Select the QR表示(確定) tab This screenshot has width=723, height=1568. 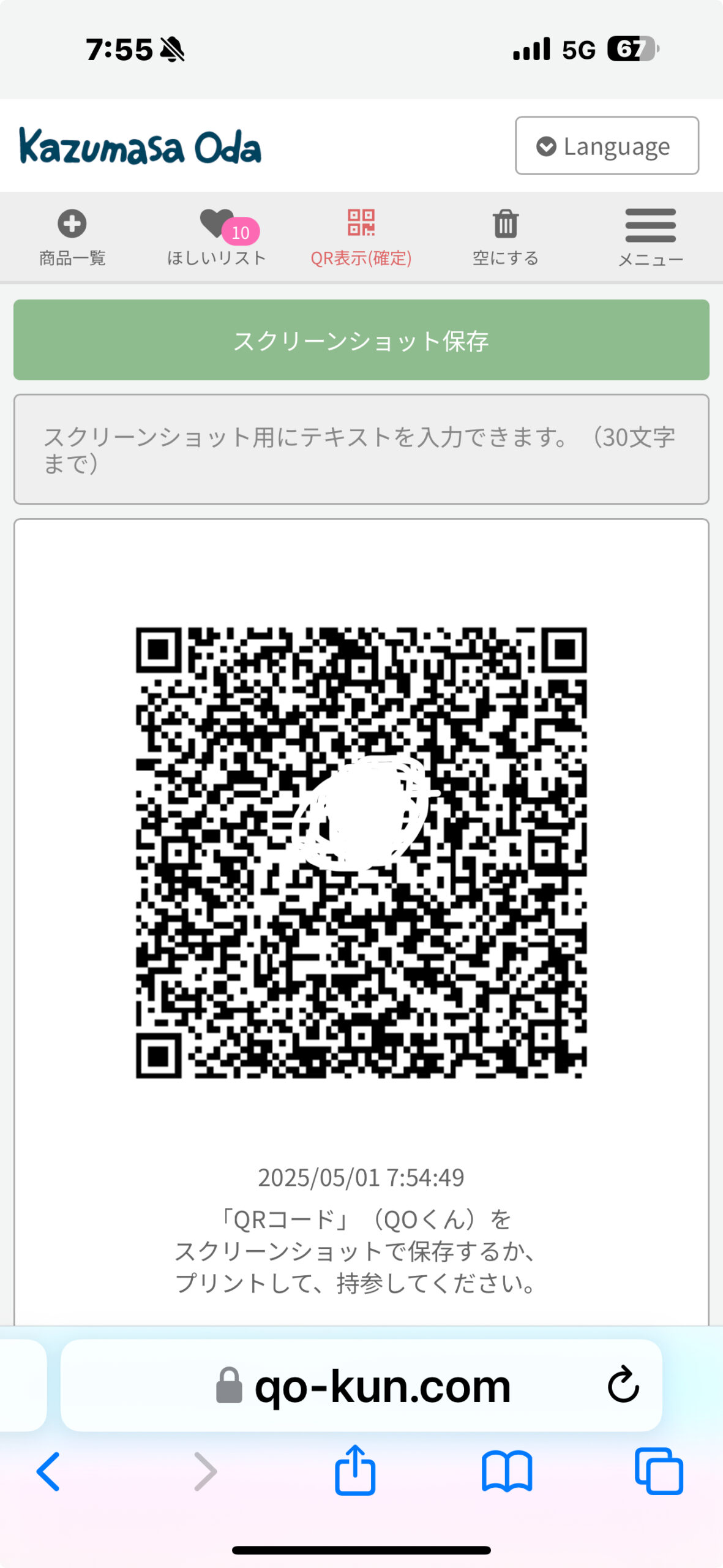coord(361,238)
